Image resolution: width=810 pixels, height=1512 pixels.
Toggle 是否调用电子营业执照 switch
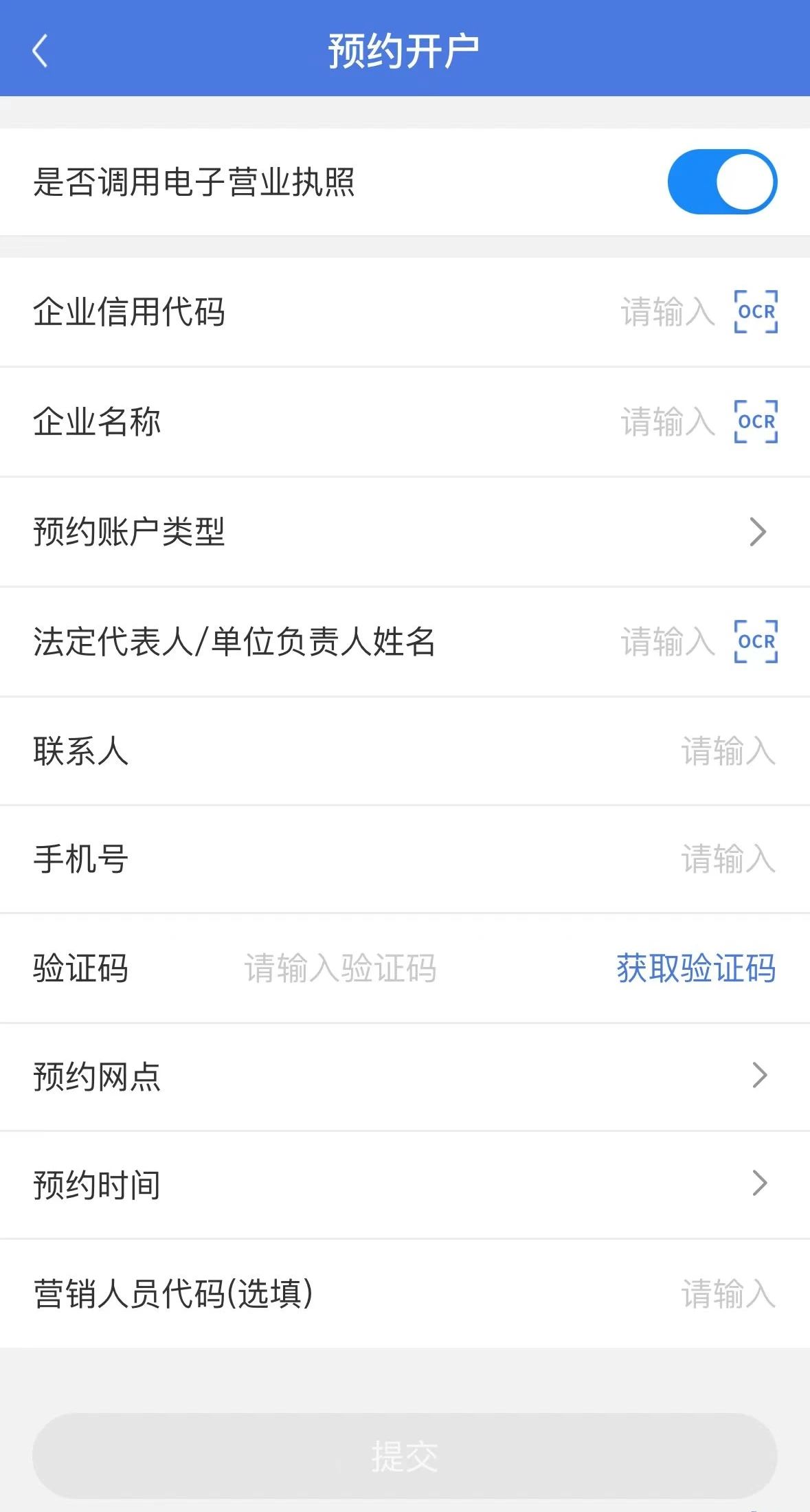[721, 182]
